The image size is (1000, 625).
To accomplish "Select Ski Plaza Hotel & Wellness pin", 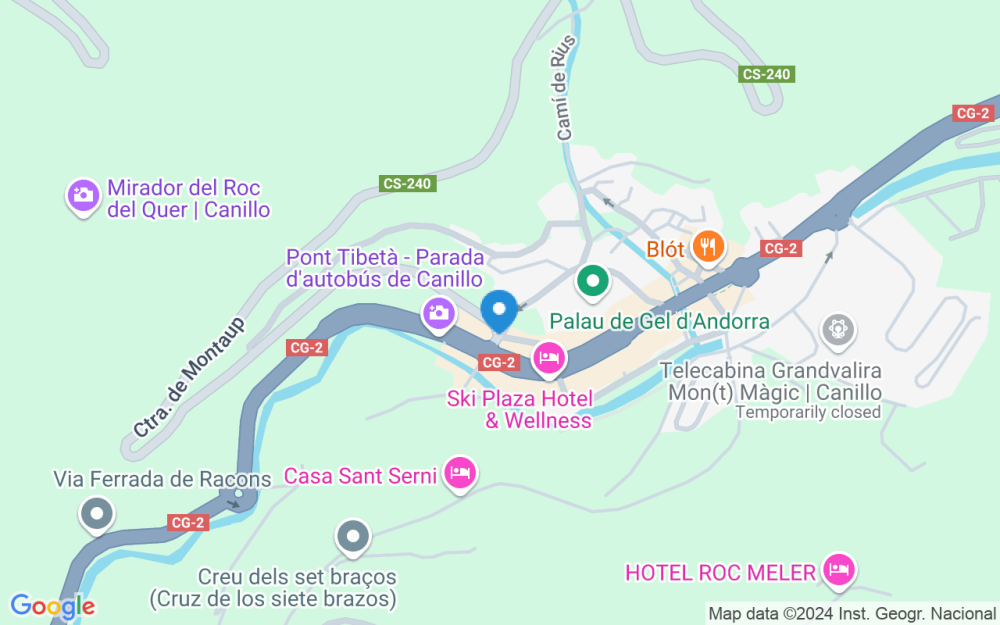I will point(549,360).
